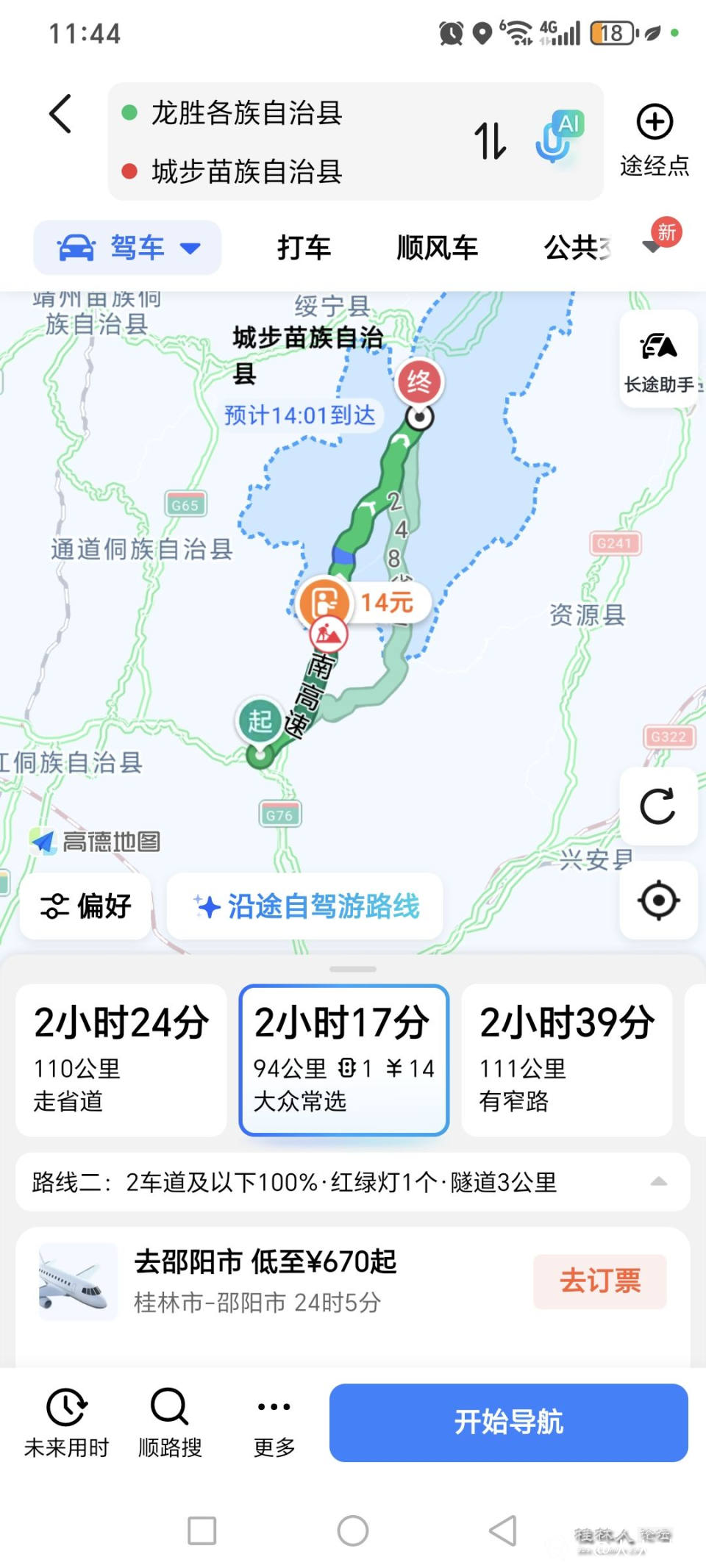706x1568 pixels.
Task: Refresh the route results
Action: coord(658,806)
